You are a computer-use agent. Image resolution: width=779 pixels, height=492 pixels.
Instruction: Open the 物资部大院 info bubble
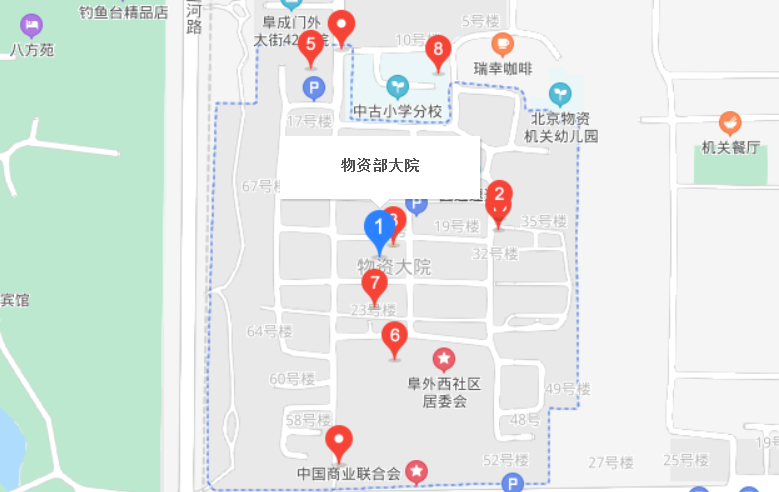380,166
